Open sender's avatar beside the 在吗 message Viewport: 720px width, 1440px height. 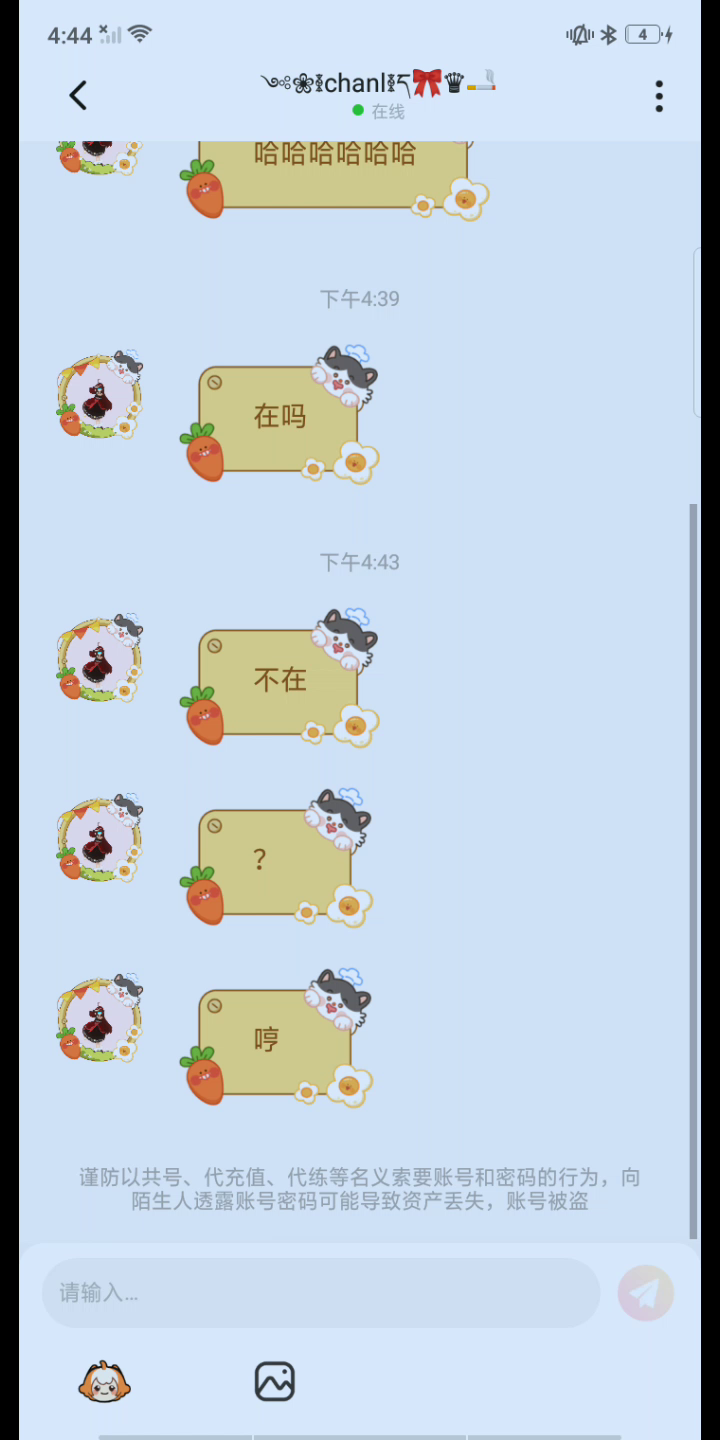[99, 398]
